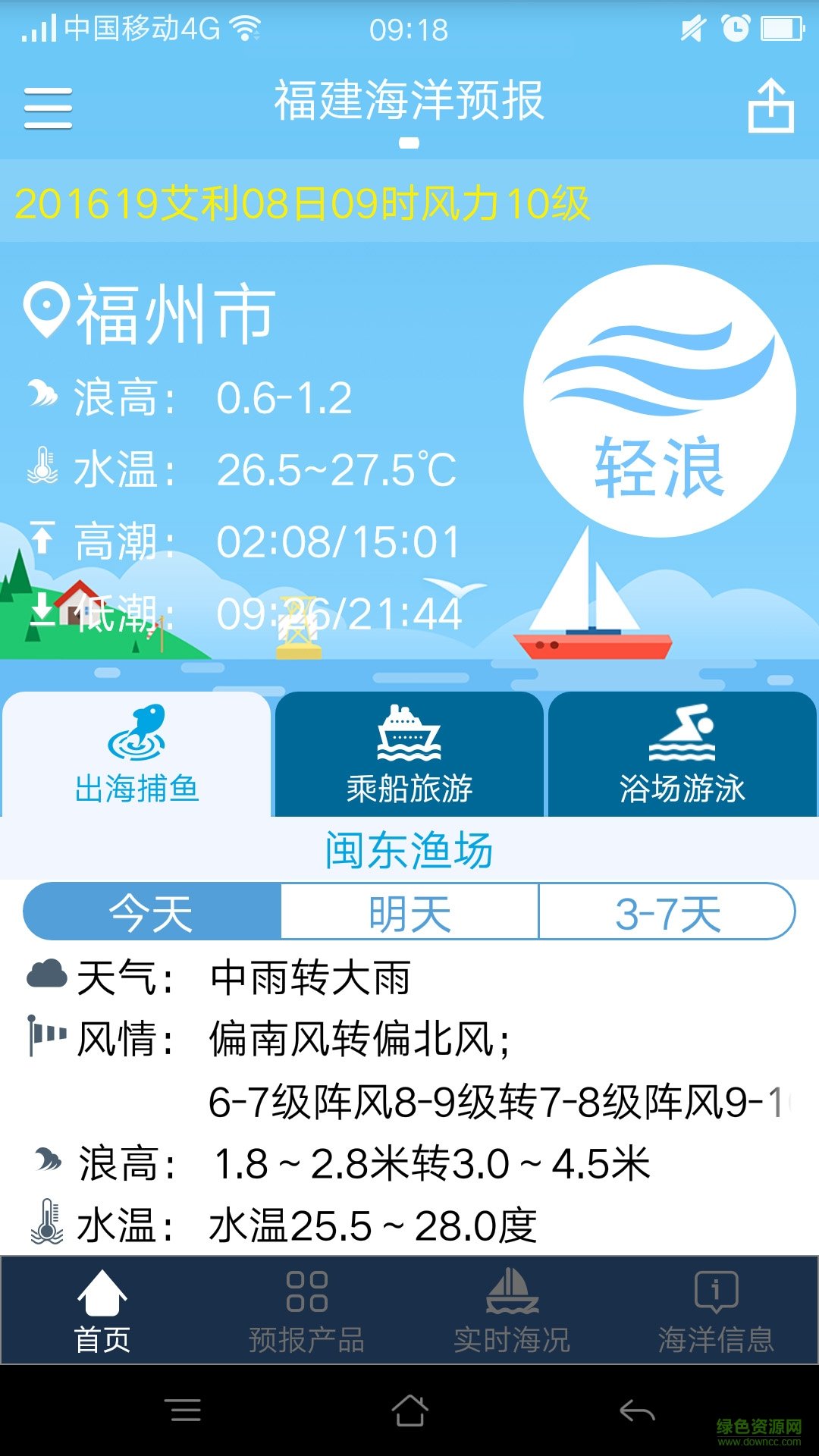Viewport: 819px width, 1456px height.
Task: Switch to the 明天 forecast tab
Action: point(409,914)
